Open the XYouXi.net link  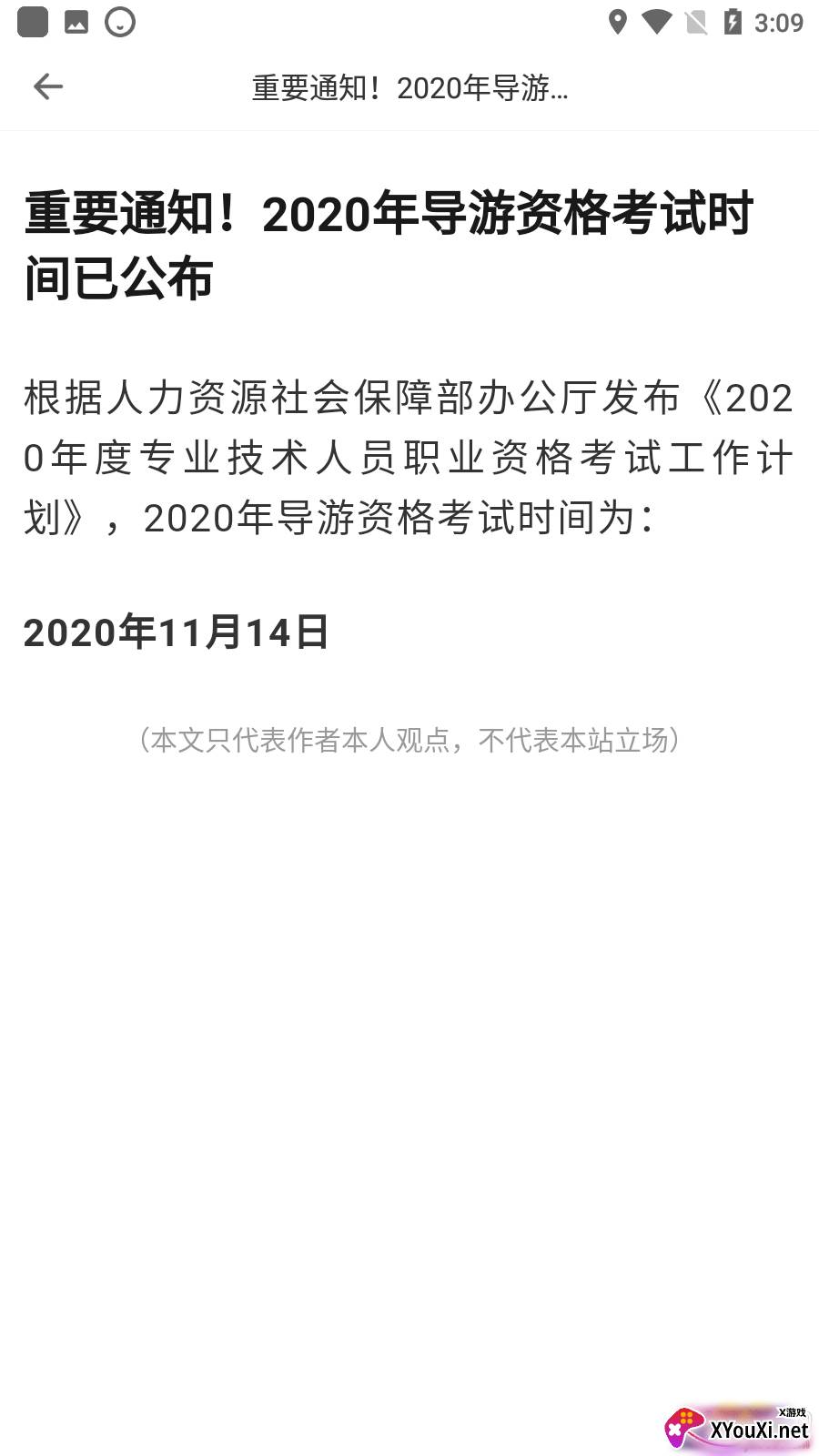(x=760, y=1431)
